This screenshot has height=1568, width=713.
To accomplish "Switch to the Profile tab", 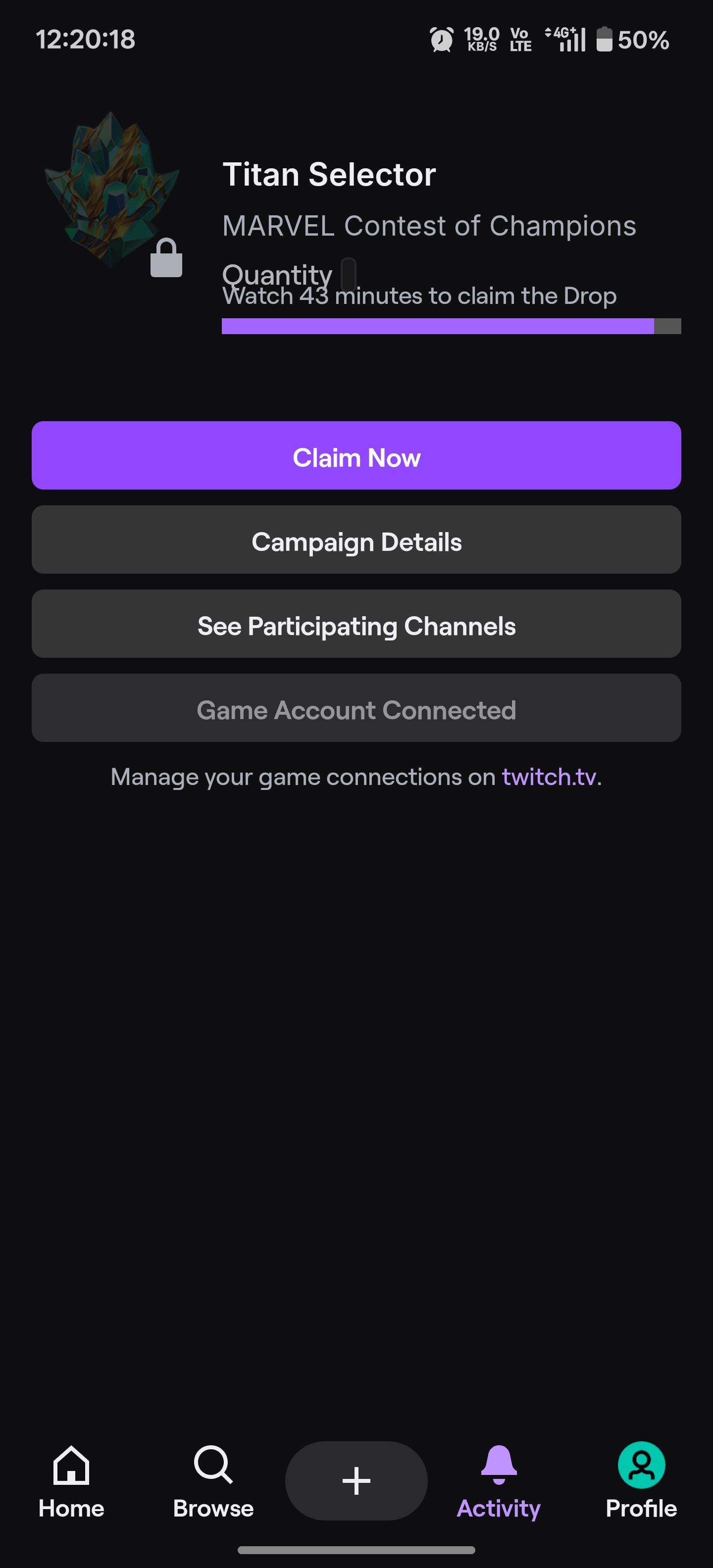I will (x=641, y=1481).
